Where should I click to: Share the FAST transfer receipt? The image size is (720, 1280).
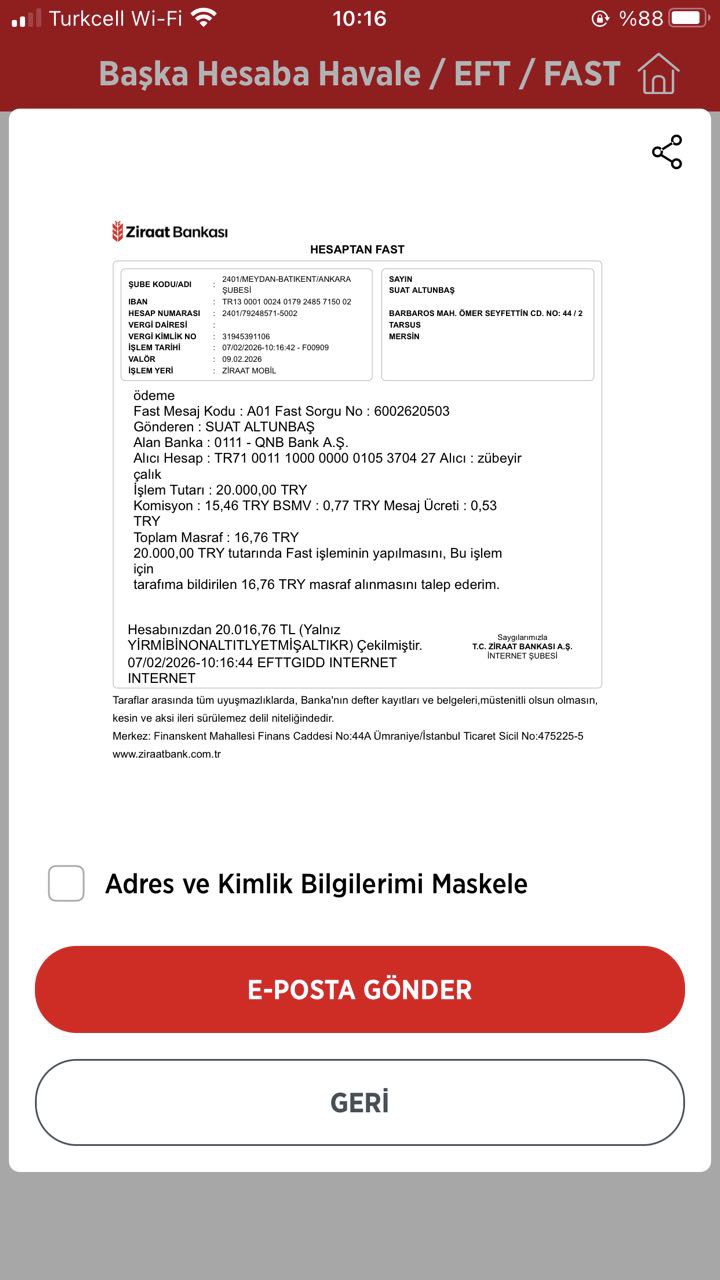coord(667,152)
